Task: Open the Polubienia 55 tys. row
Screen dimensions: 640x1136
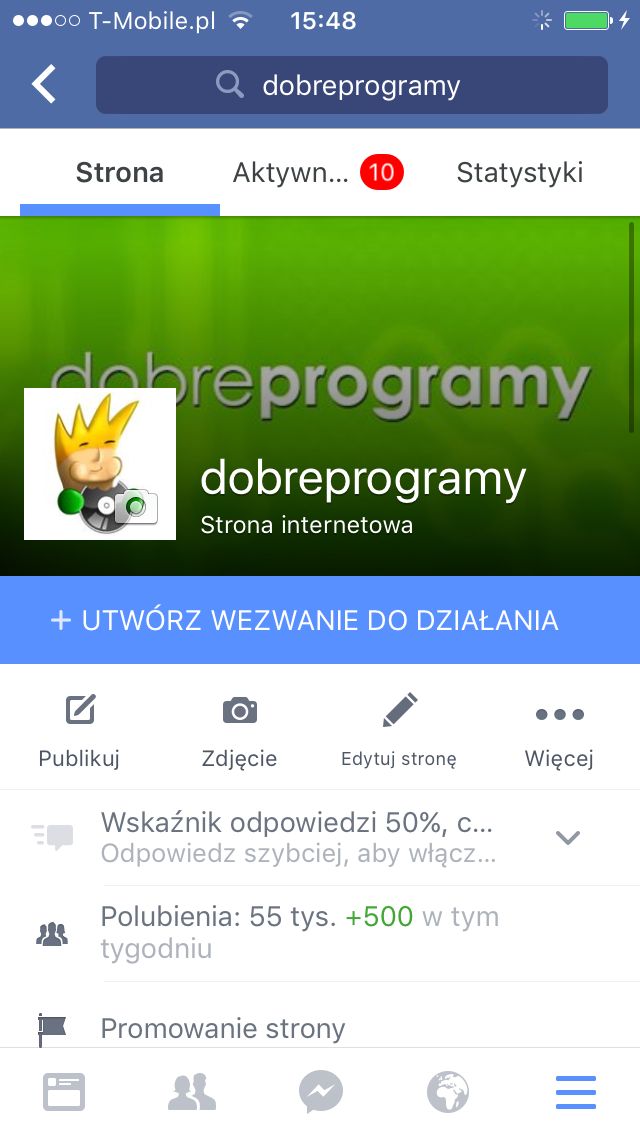Action: click(320, 933)
